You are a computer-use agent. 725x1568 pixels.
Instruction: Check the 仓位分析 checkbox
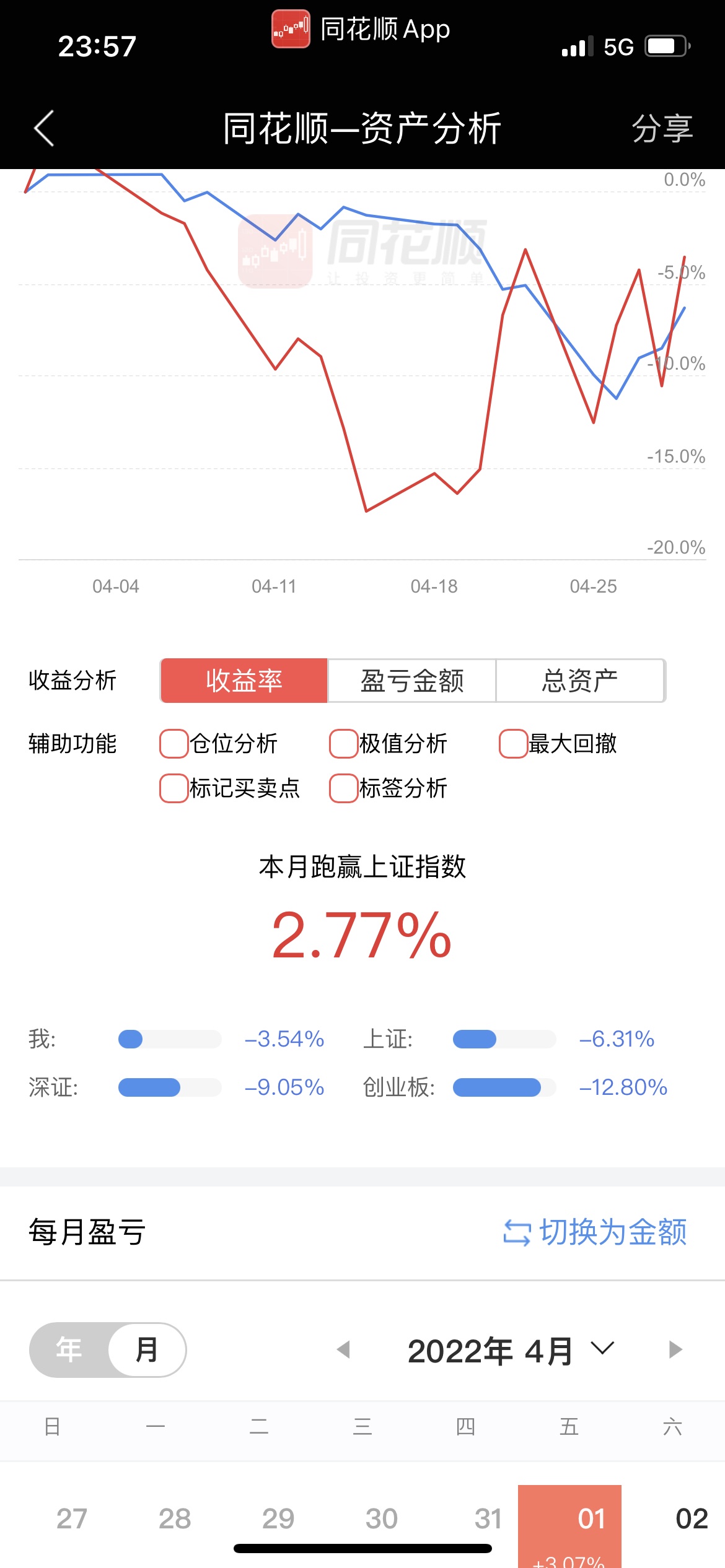174,744
